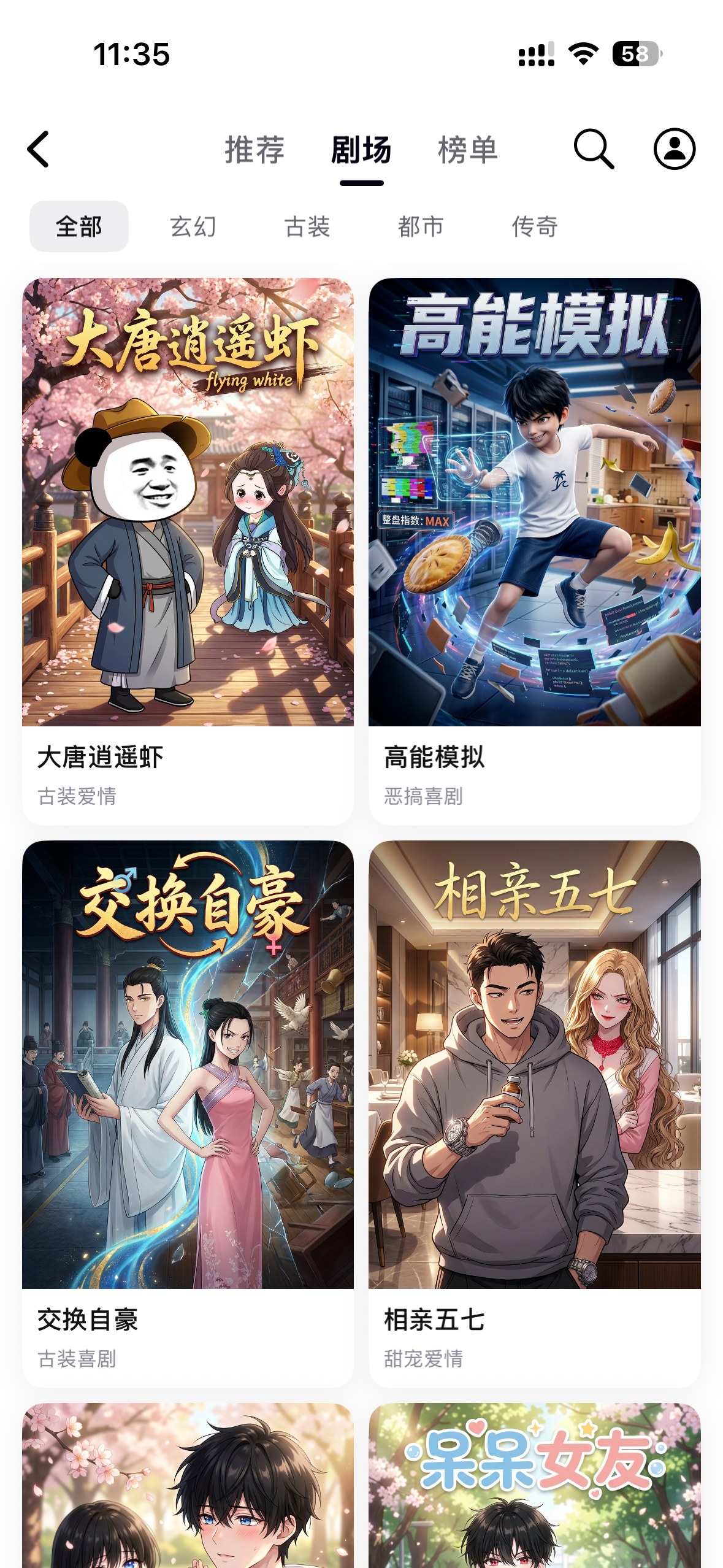Viewport: 723px width, 1568px height.
Task: Filter by the 传奇 category
Action: (x=535, y=226)
